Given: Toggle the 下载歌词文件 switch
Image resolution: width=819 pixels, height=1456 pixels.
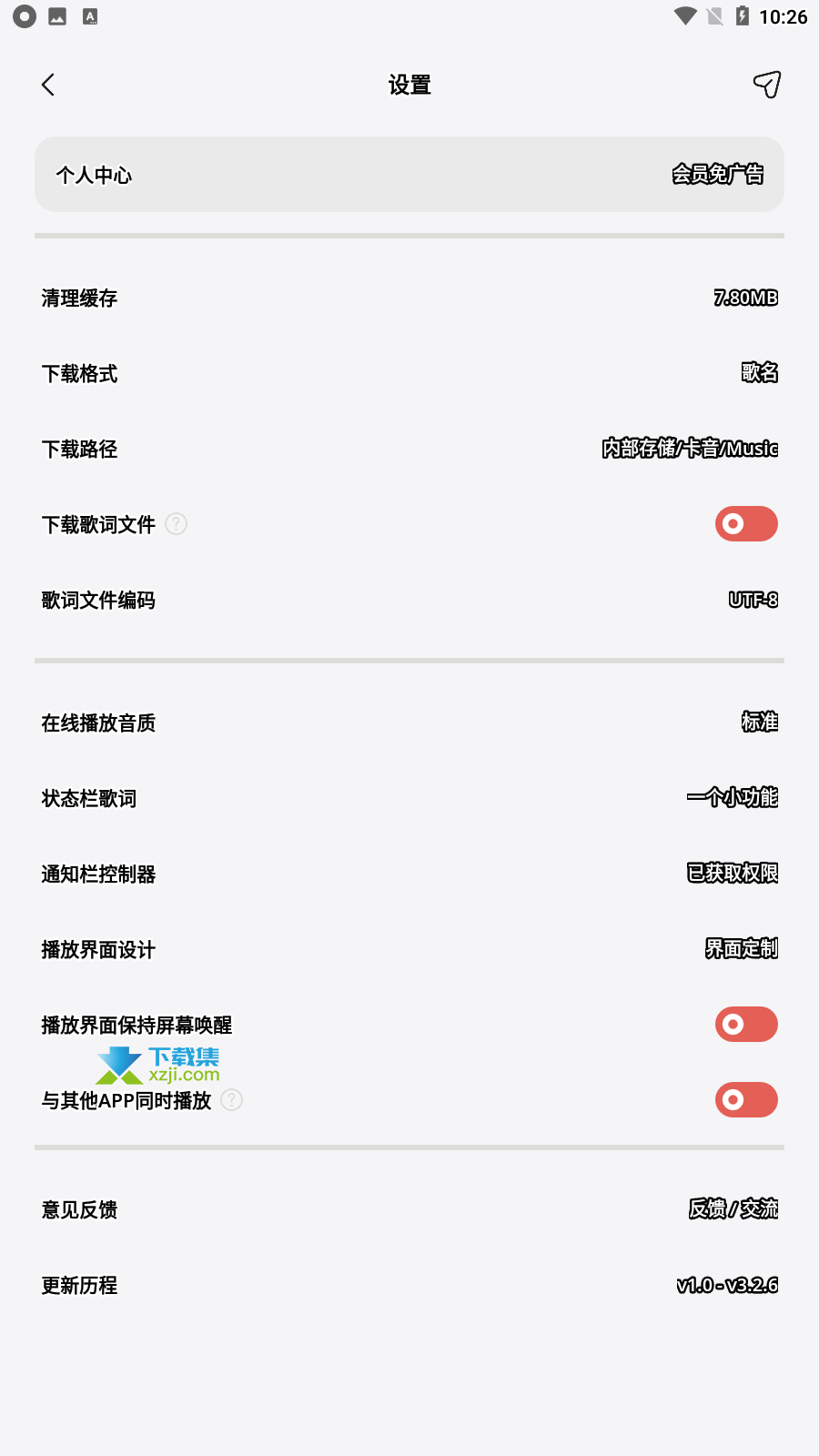Looking at the screenshot, I should coord(745,524).
